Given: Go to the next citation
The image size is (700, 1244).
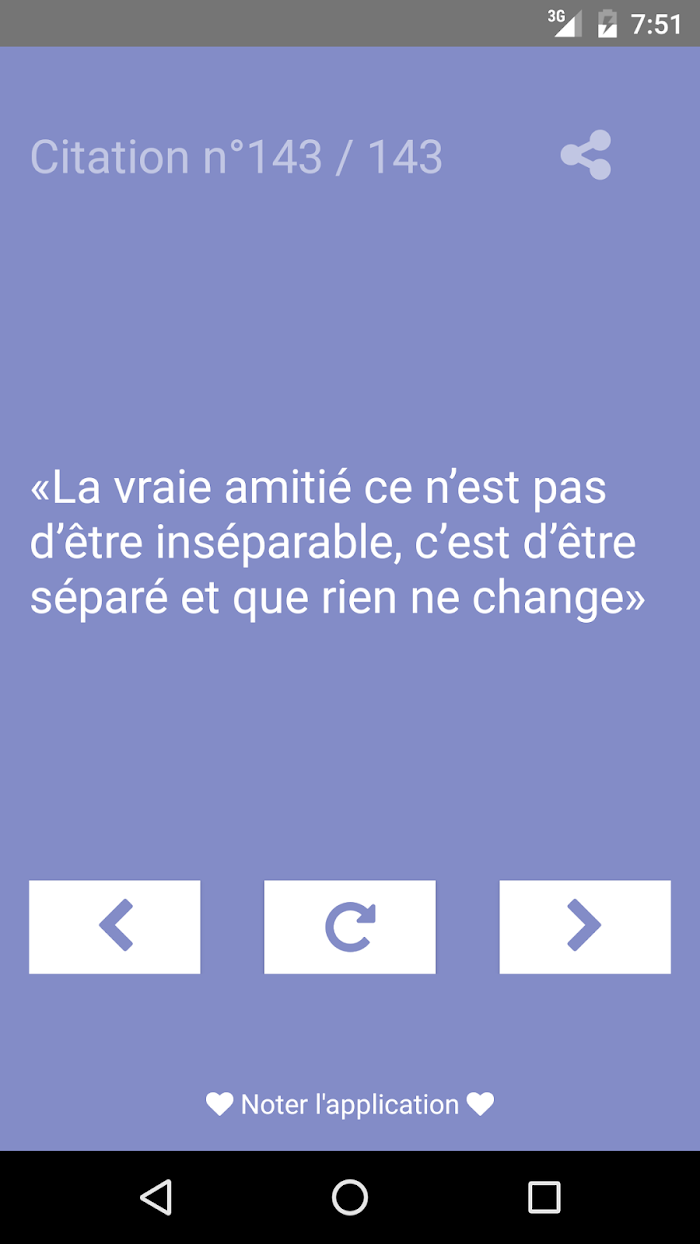Looking at the screenshot, I should (585, 926).
